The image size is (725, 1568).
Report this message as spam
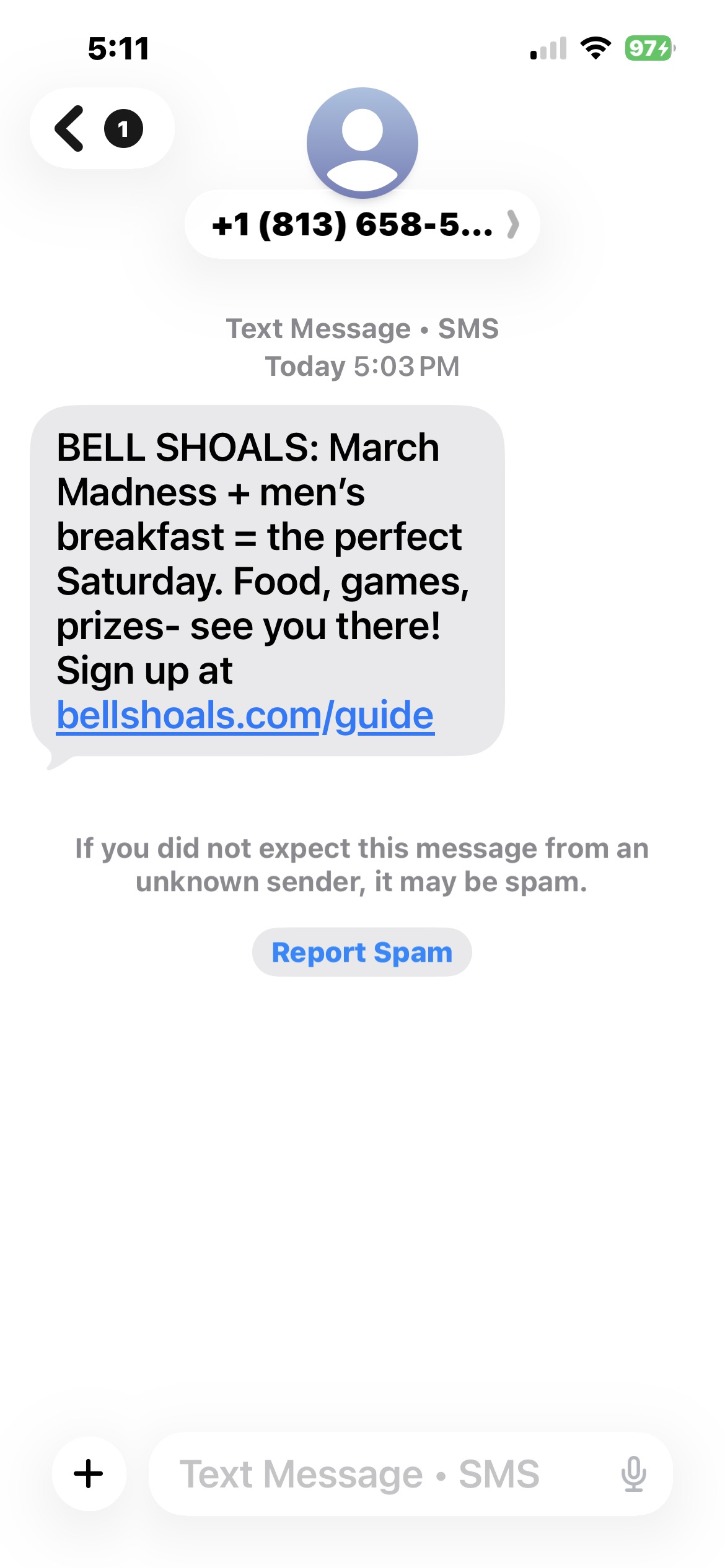point(362,952)
